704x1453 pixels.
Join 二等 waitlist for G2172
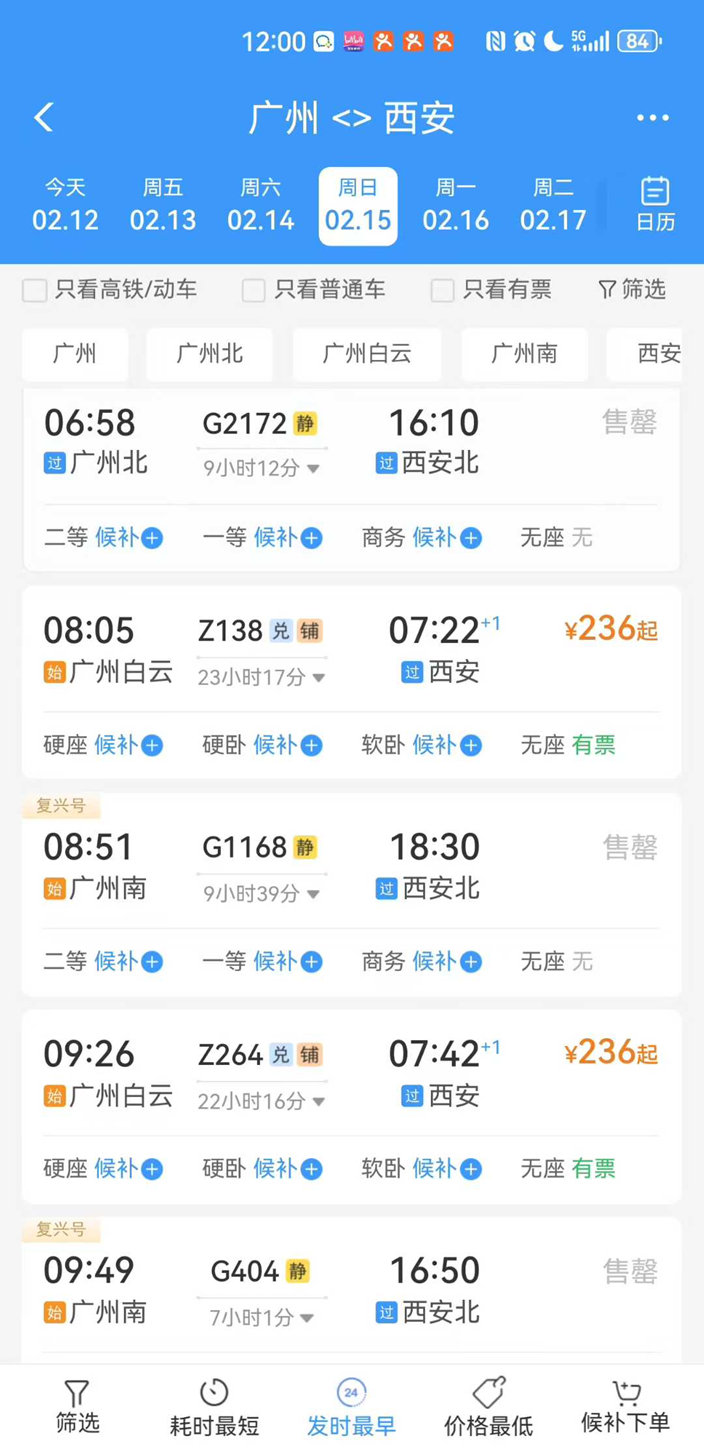coord(129,538)
